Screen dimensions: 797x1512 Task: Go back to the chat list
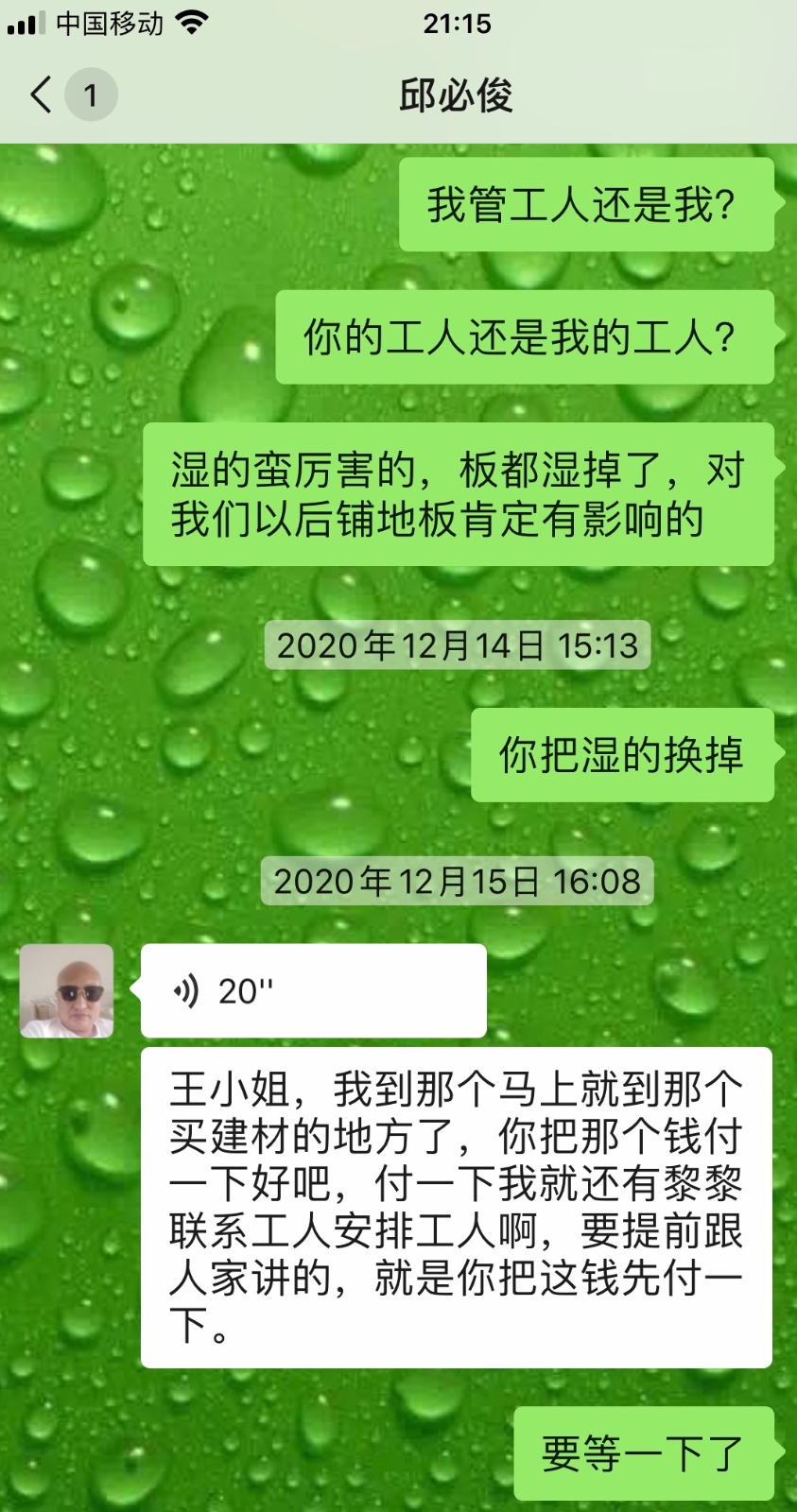coord(42,94)
